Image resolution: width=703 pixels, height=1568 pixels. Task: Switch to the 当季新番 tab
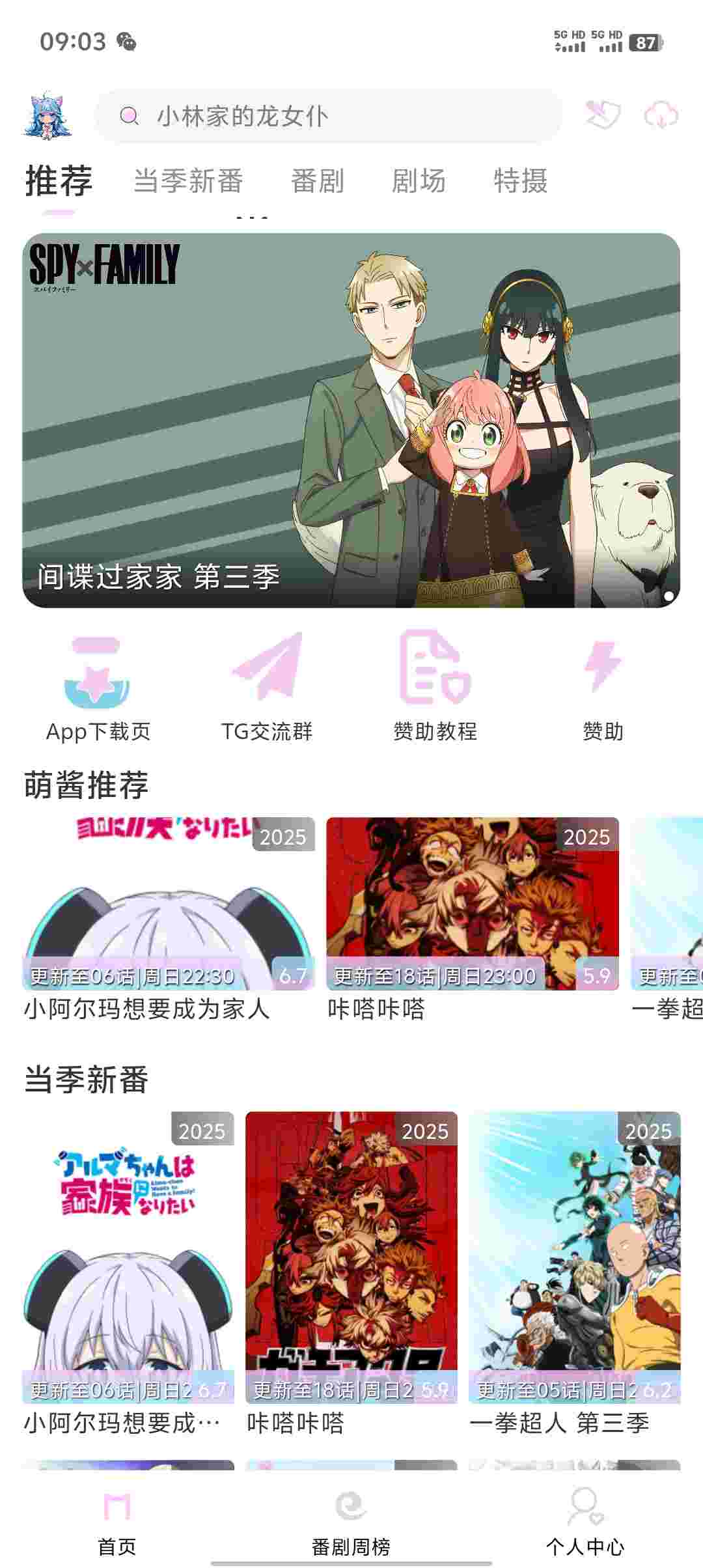click(x=189, y=180)
